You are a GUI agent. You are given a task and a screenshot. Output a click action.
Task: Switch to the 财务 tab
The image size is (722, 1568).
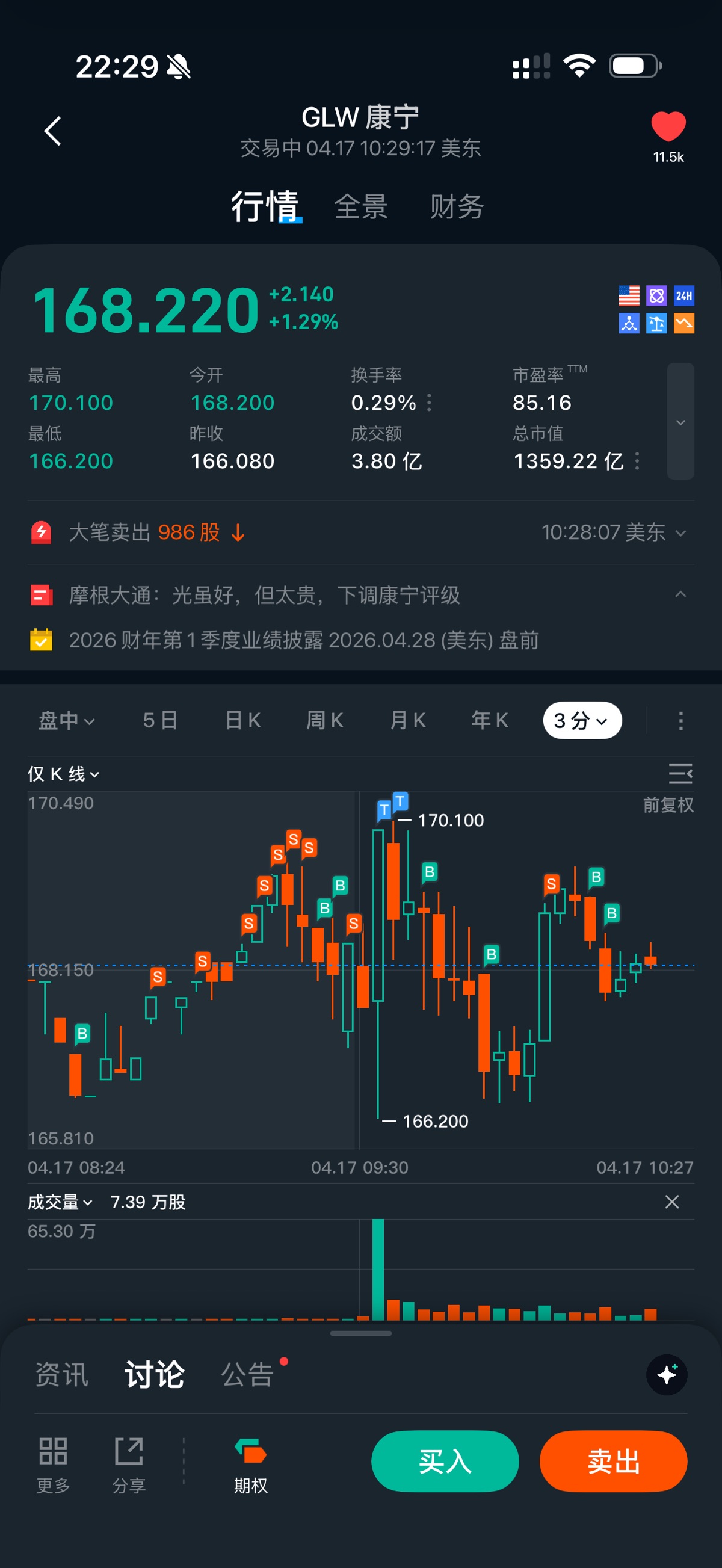coord(456,207)
